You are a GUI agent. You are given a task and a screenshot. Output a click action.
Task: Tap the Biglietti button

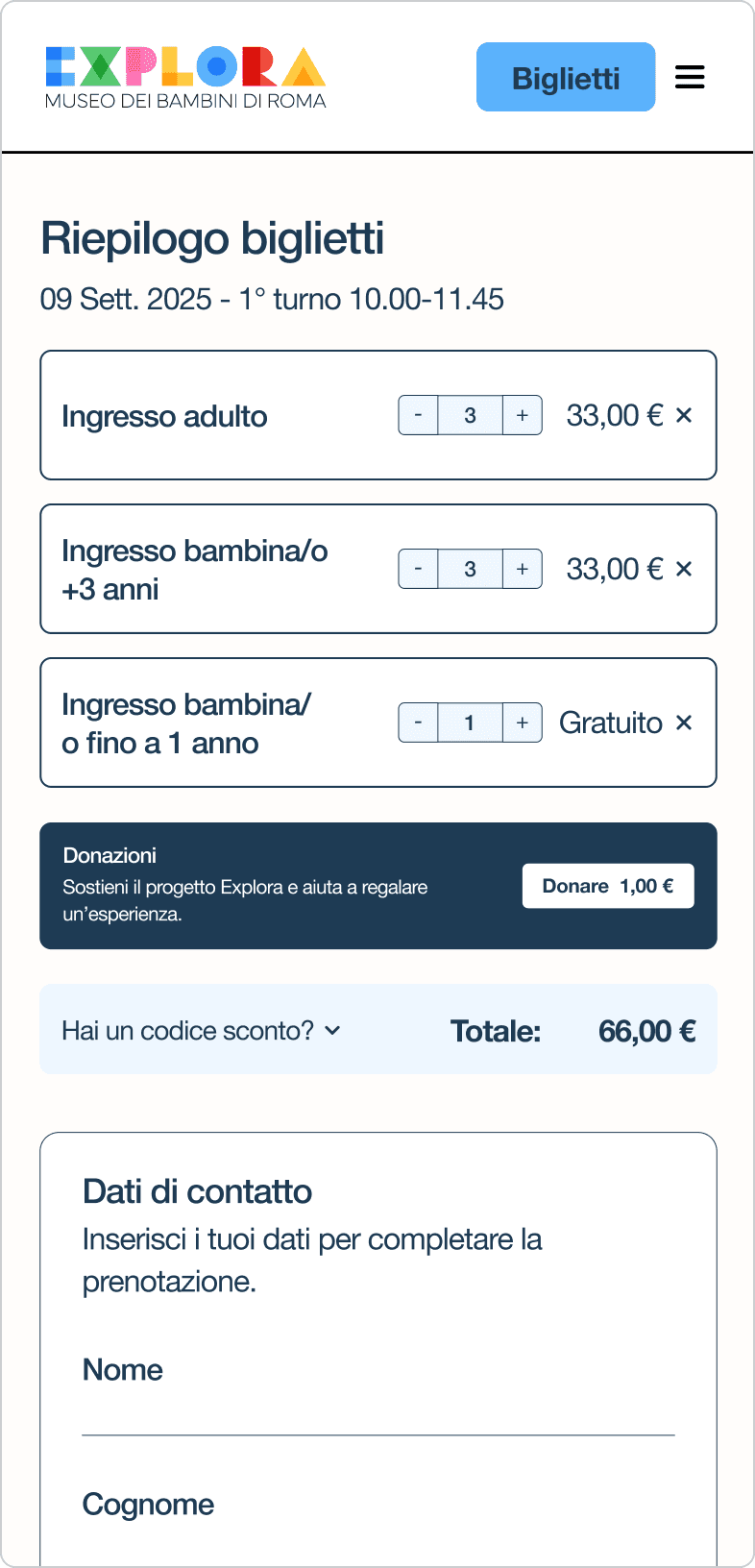tap(566, 77)
